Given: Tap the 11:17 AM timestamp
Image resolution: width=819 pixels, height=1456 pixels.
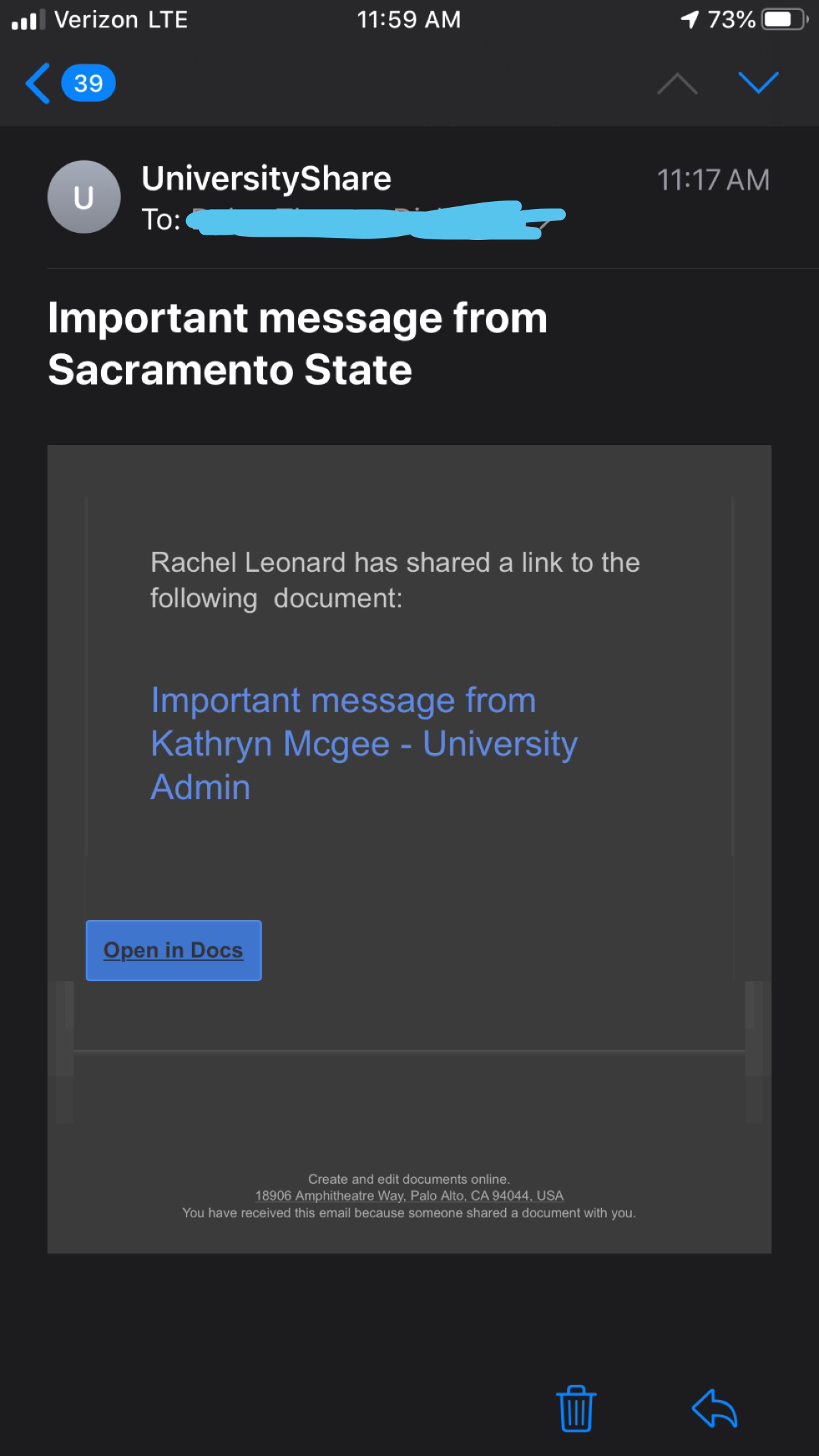Looking at the screenshot, I should click(713, 179).
